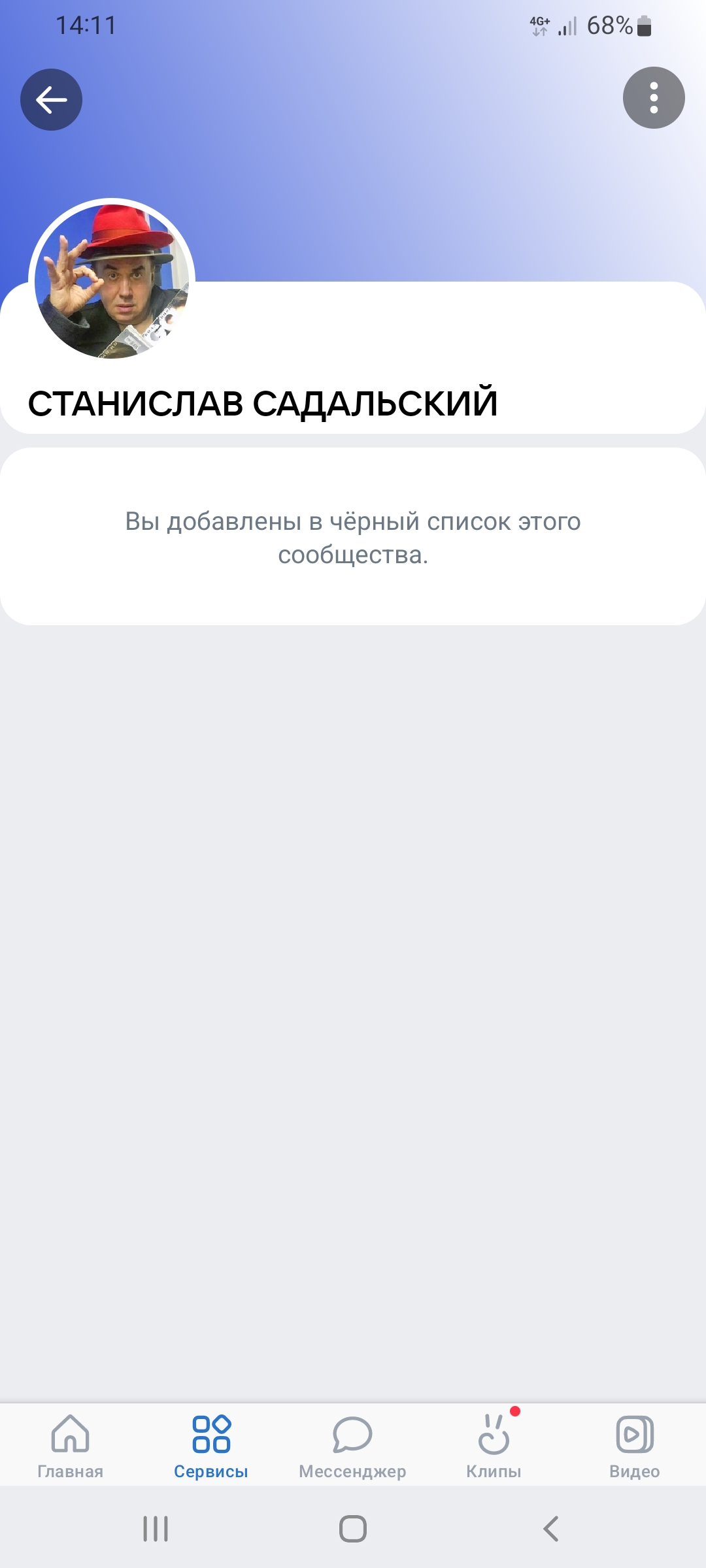Viewport: 706px width, 1568px height.
Task: Open the three-dot overflow menu
Action: (654, 98)
